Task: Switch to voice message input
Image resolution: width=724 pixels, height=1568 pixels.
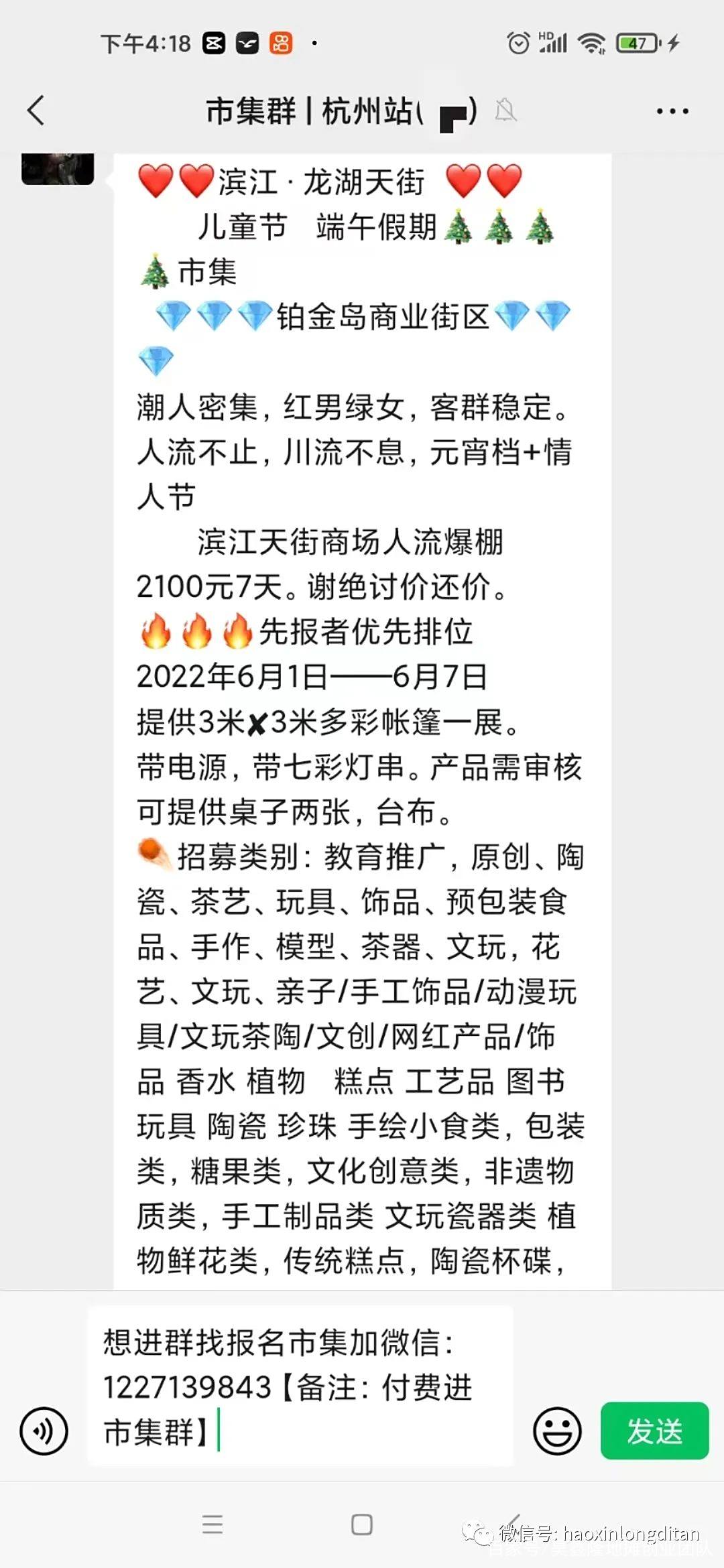Action: tap(44, 1431)
